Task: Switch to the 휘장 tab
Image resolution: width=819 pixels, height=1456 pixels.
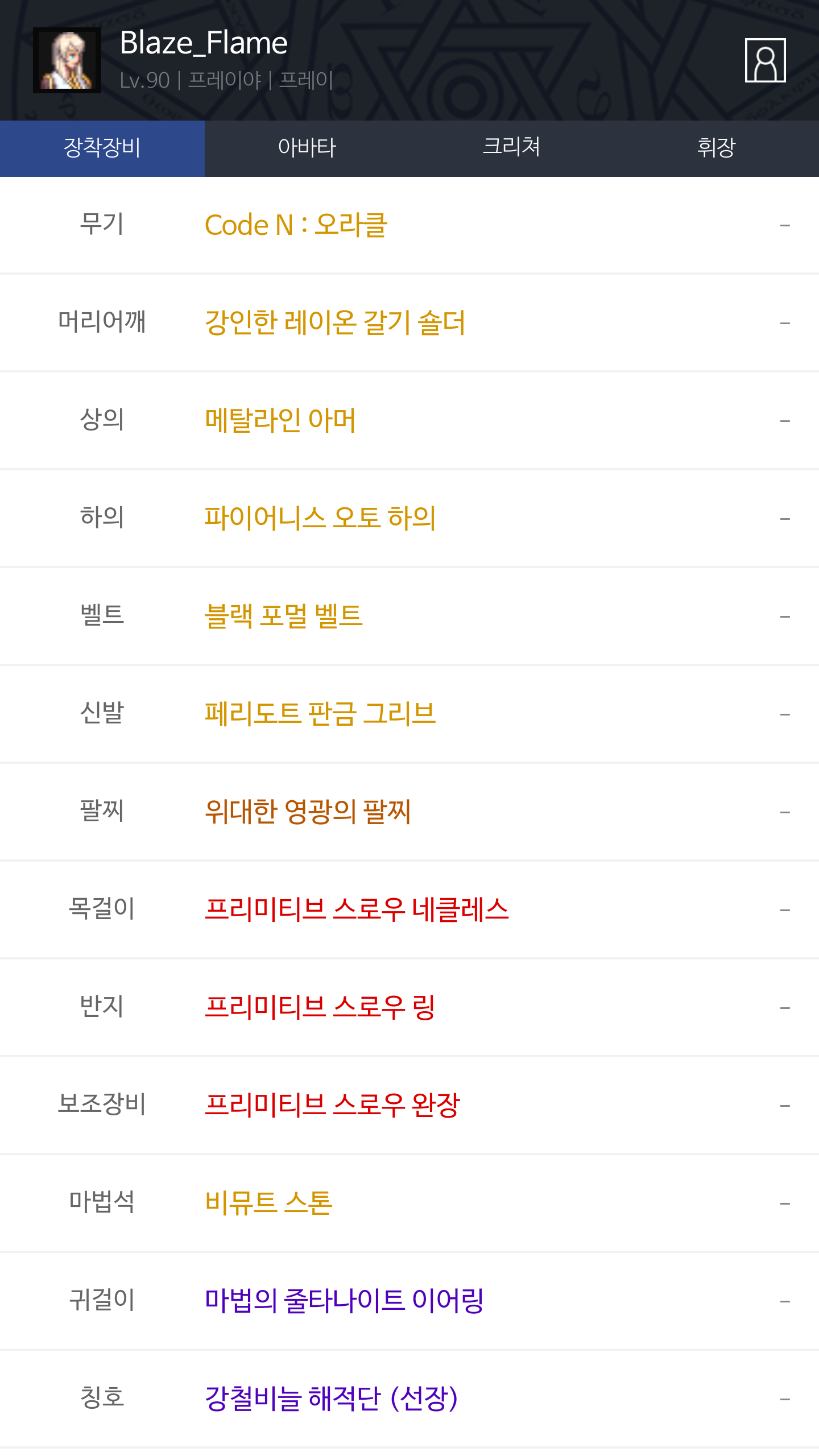Action: (x=717, y=148)
